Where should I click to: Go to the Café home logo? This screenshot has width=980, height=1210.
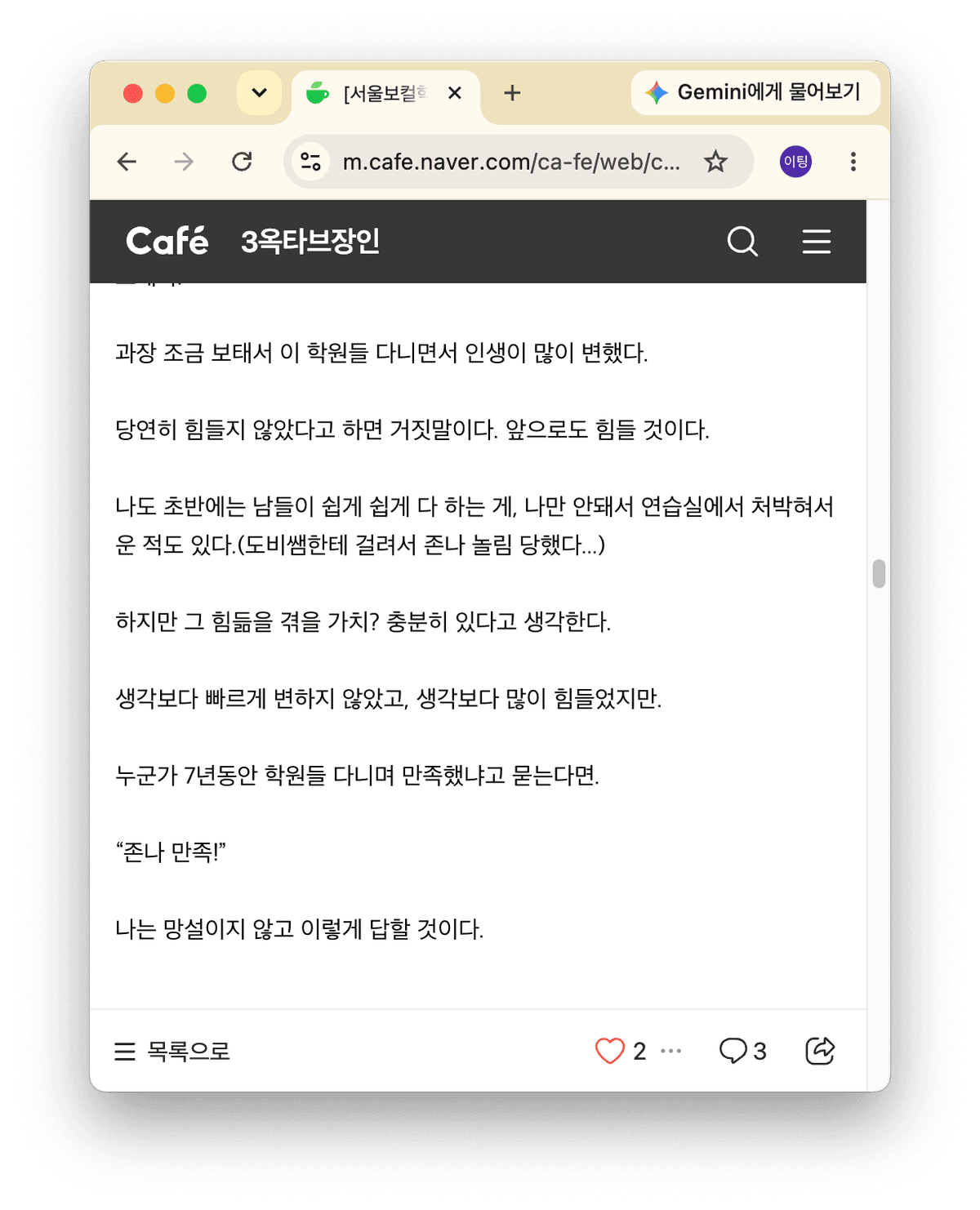pos(167,241)
